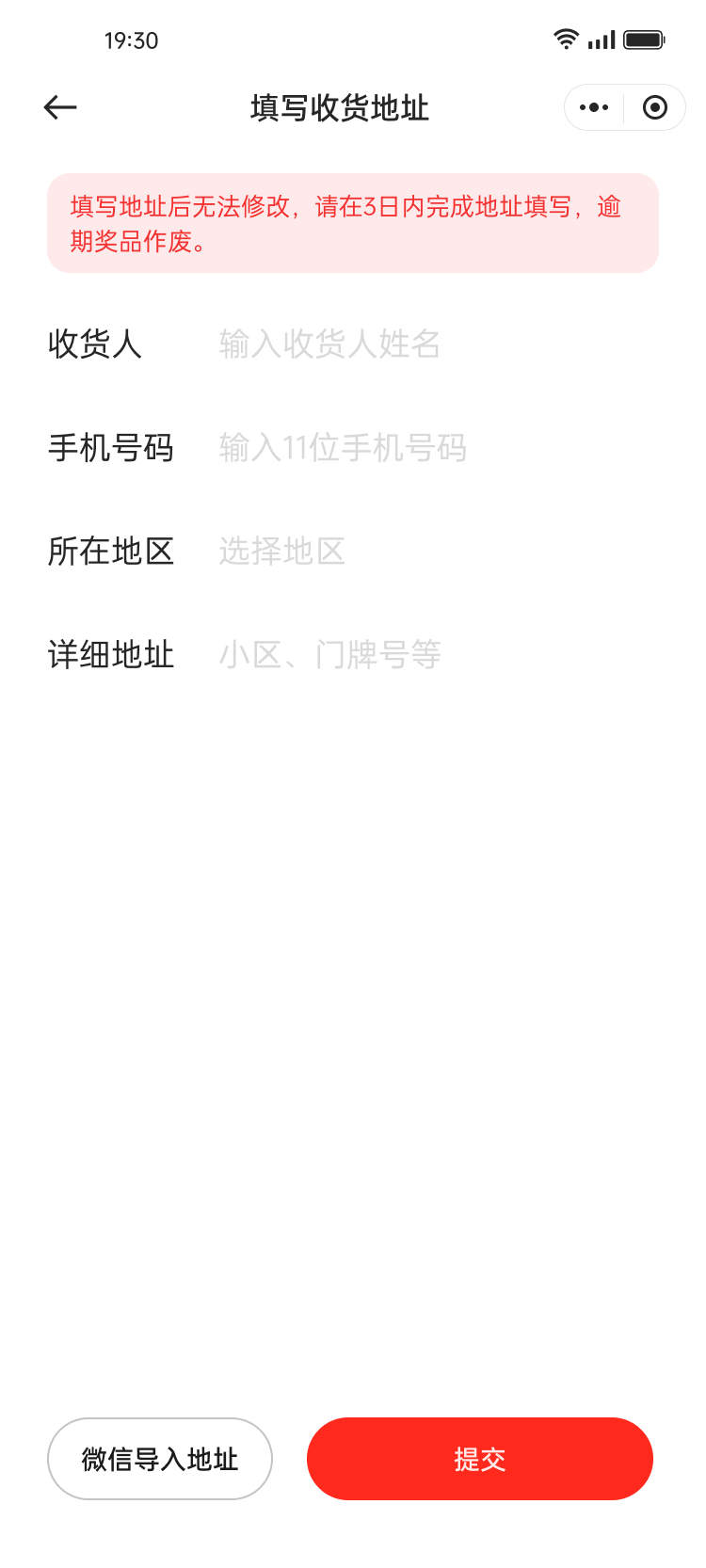Image resolution: width=706 pixels, height=1568 pixels.
Task: Submit the address with 提交 button
Action: click(x=480, y=1459)
